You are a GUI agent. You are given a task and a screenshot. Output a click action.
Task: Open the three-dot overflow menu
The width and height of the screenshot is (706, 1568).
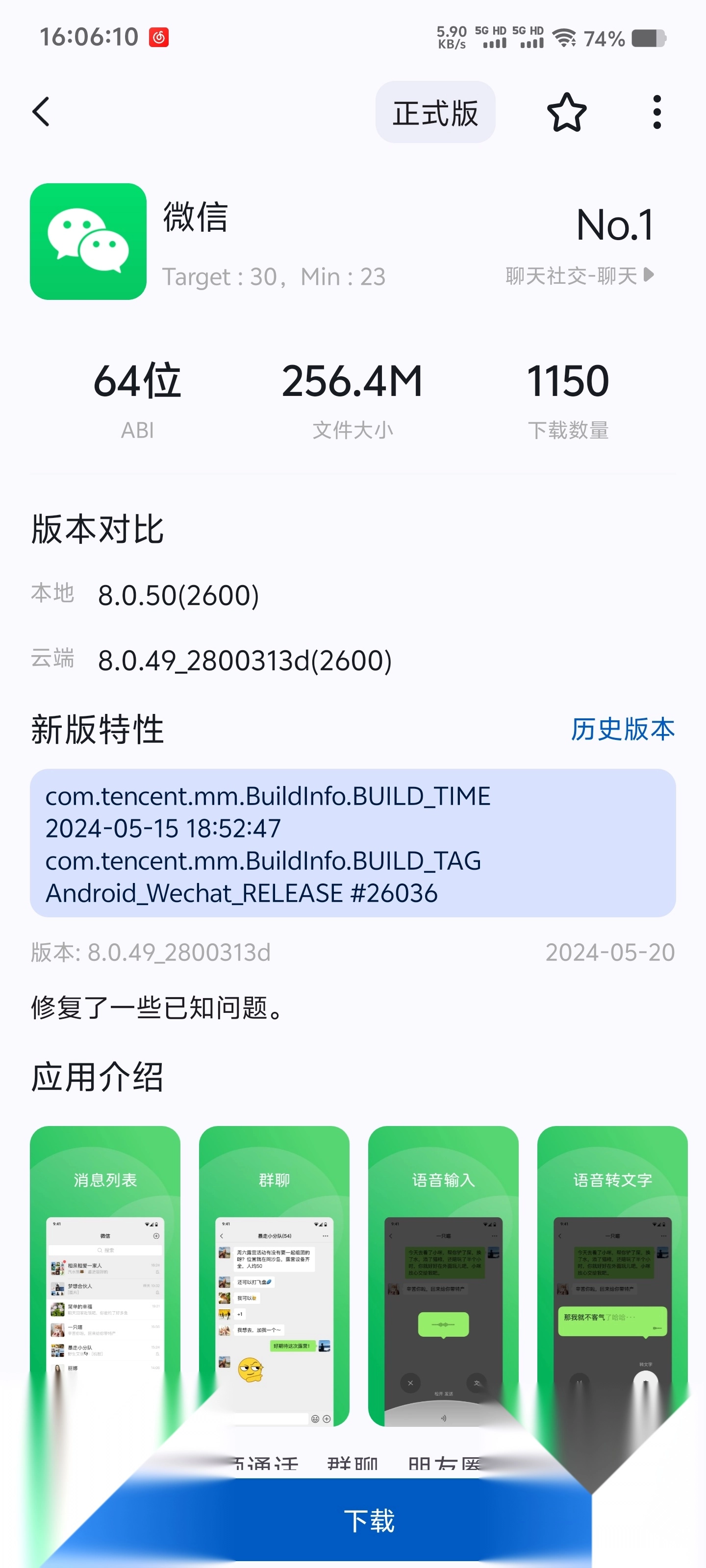pos(656,112)
